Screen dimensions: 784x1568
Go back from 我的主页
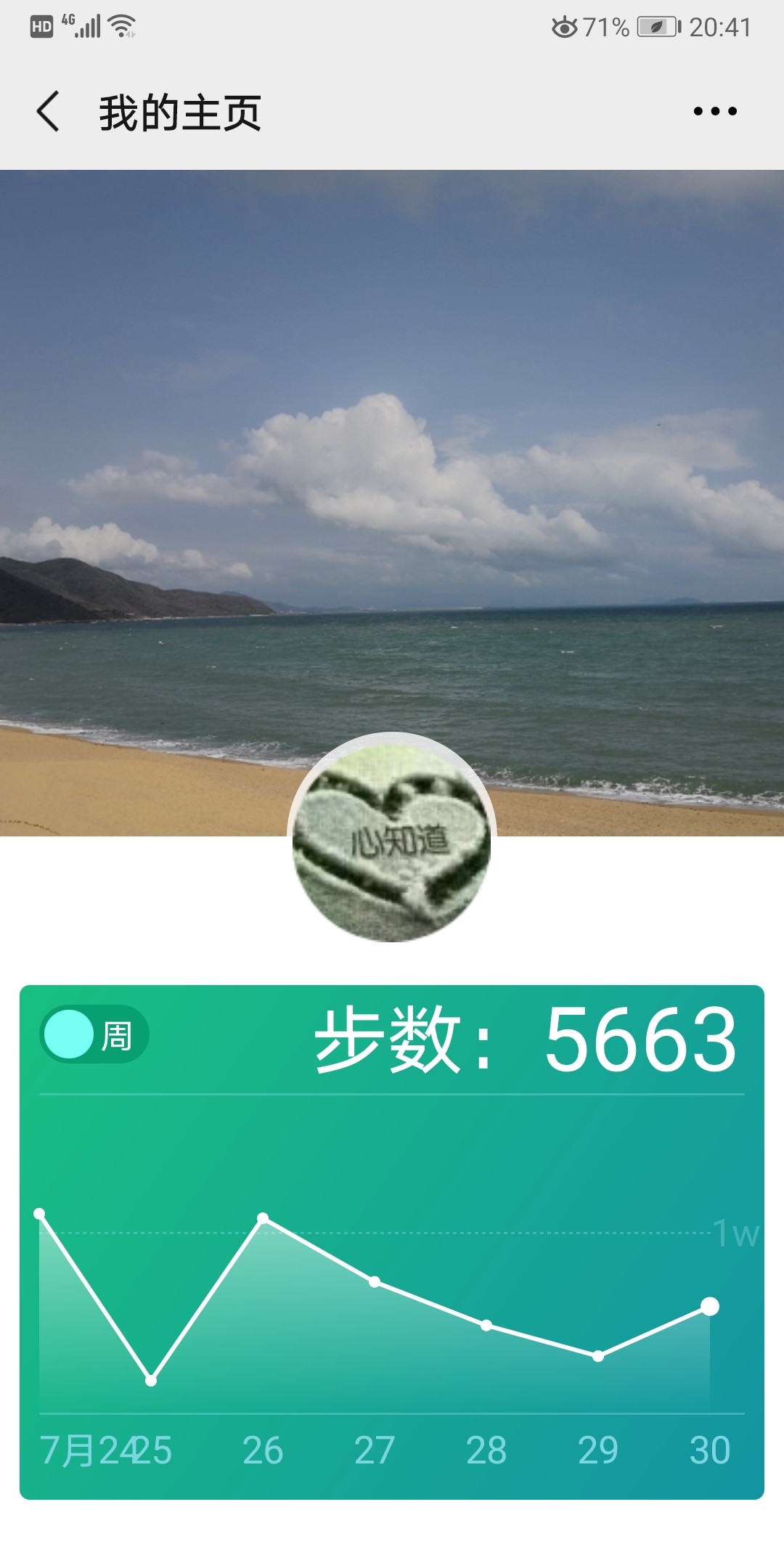tap(48, 112)
